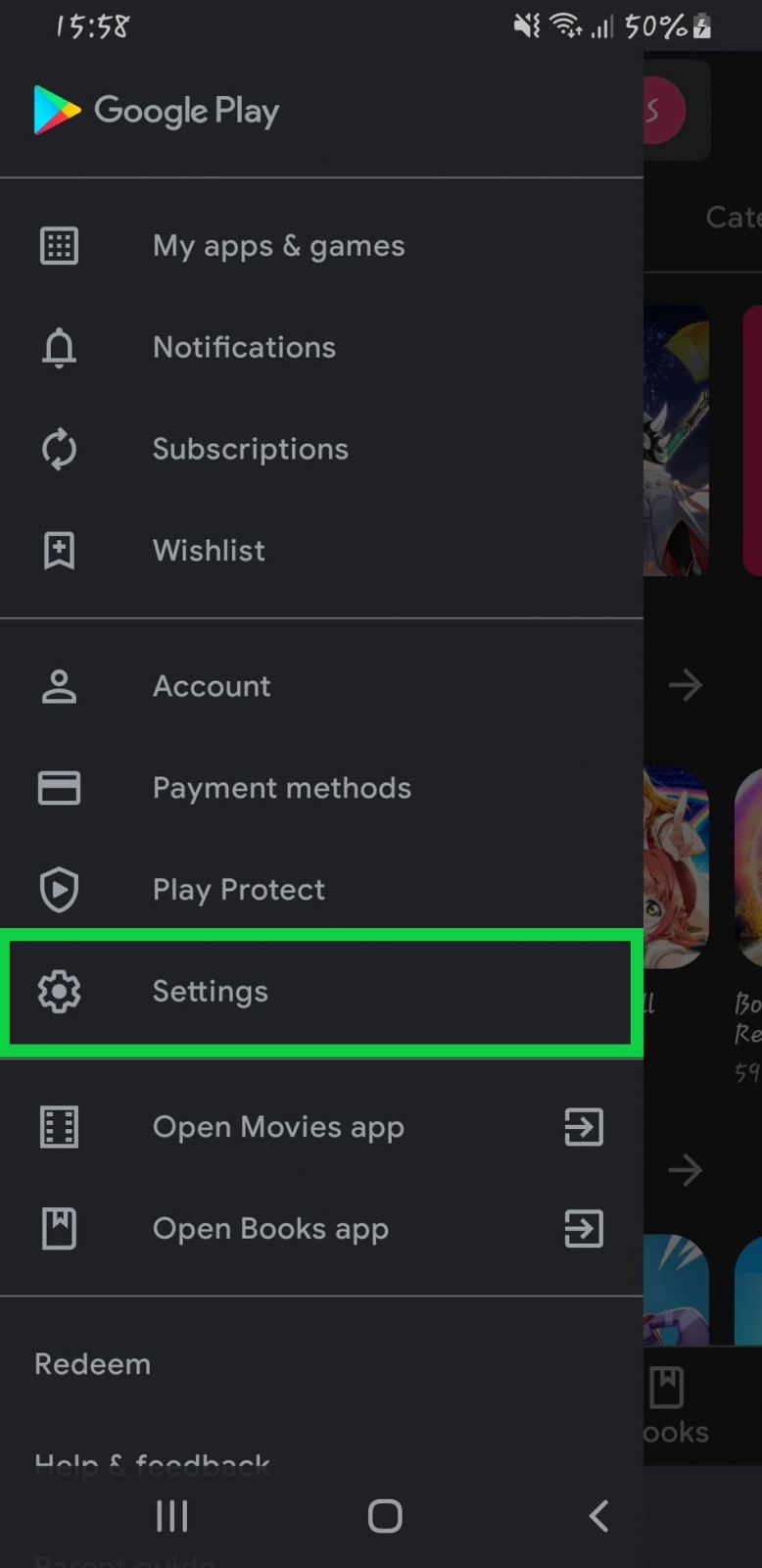
Task: Open My apps & games
Action: (278, 246)
